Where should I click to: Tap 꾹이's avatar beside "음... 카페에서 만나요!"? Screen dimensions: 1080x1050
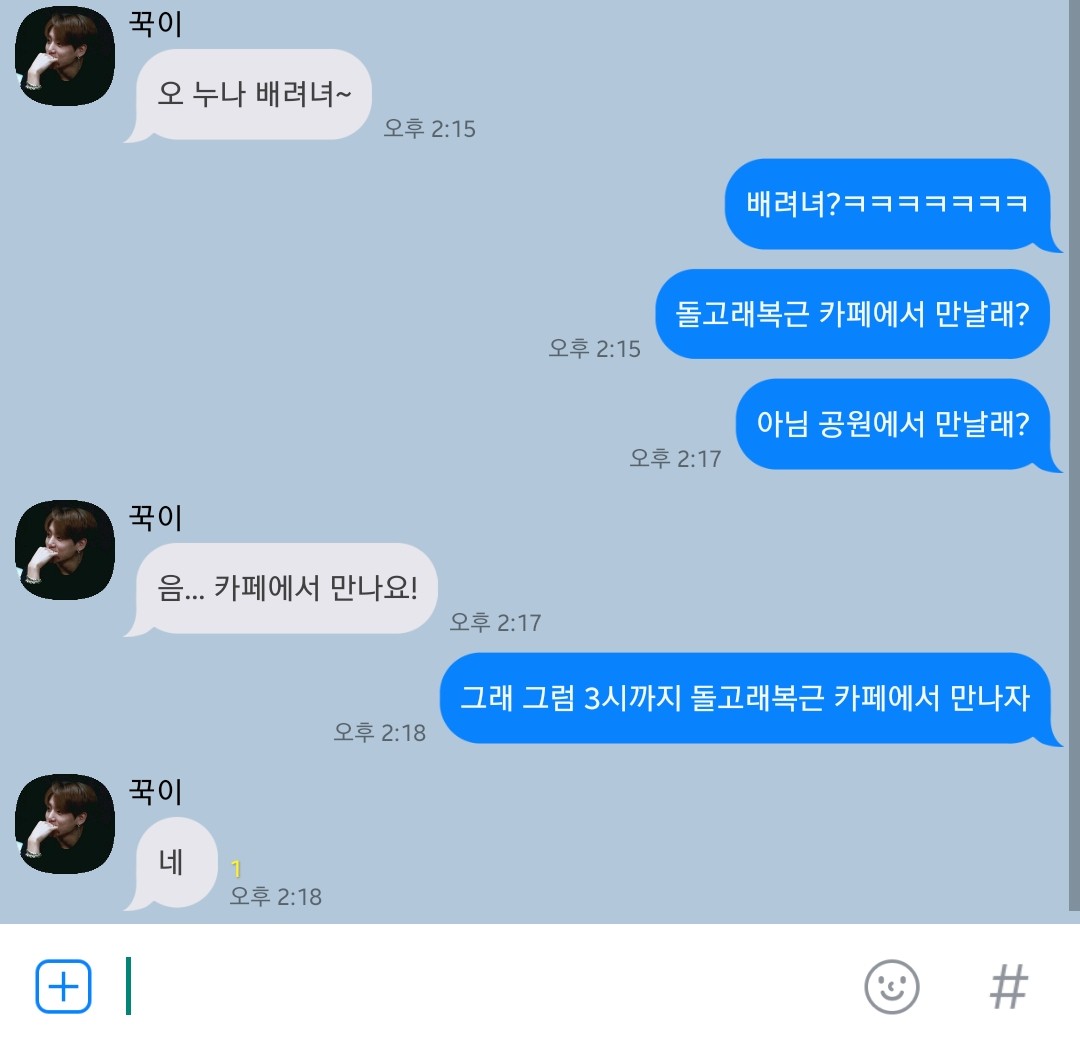click(65, 550)
